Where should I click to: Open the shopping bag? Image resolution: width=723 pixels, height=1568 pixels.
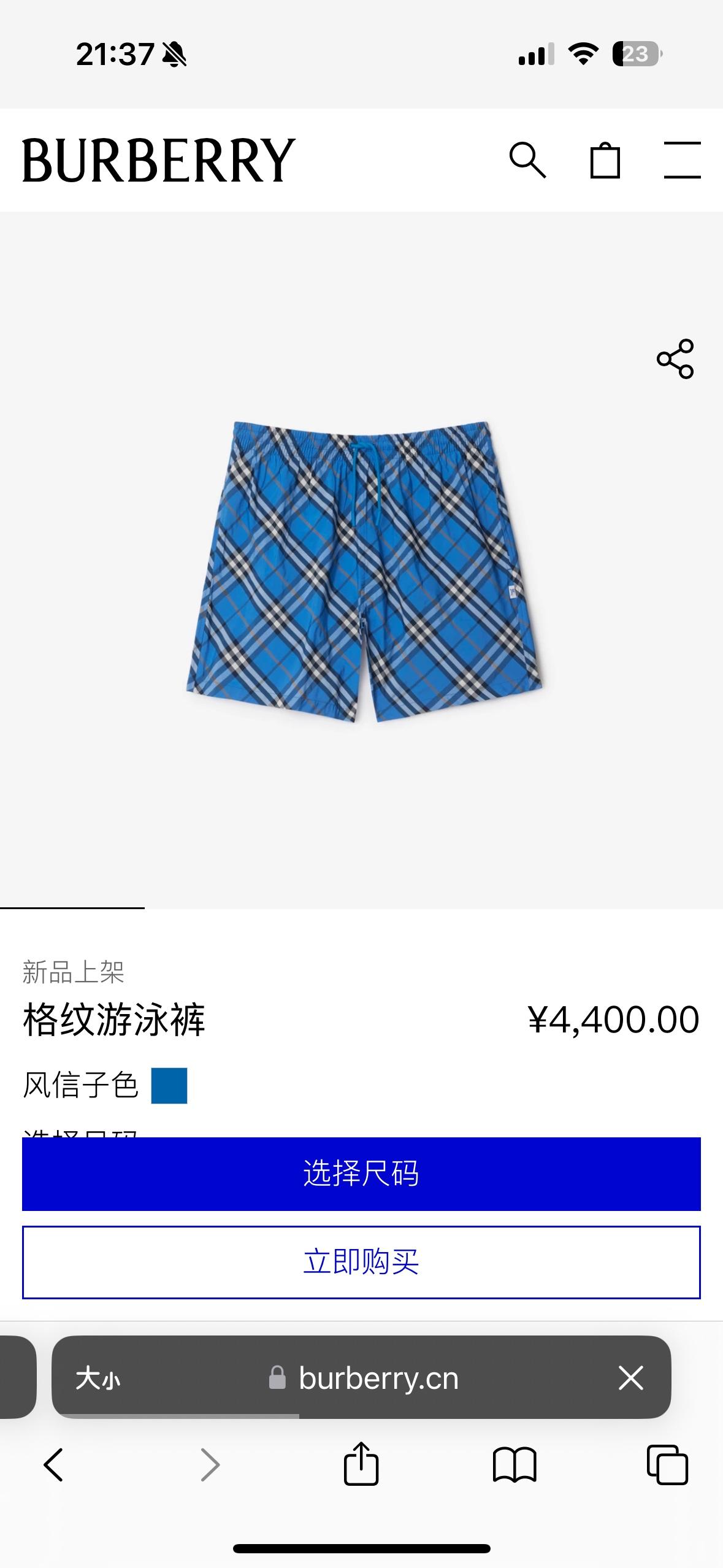click(605, 161)
